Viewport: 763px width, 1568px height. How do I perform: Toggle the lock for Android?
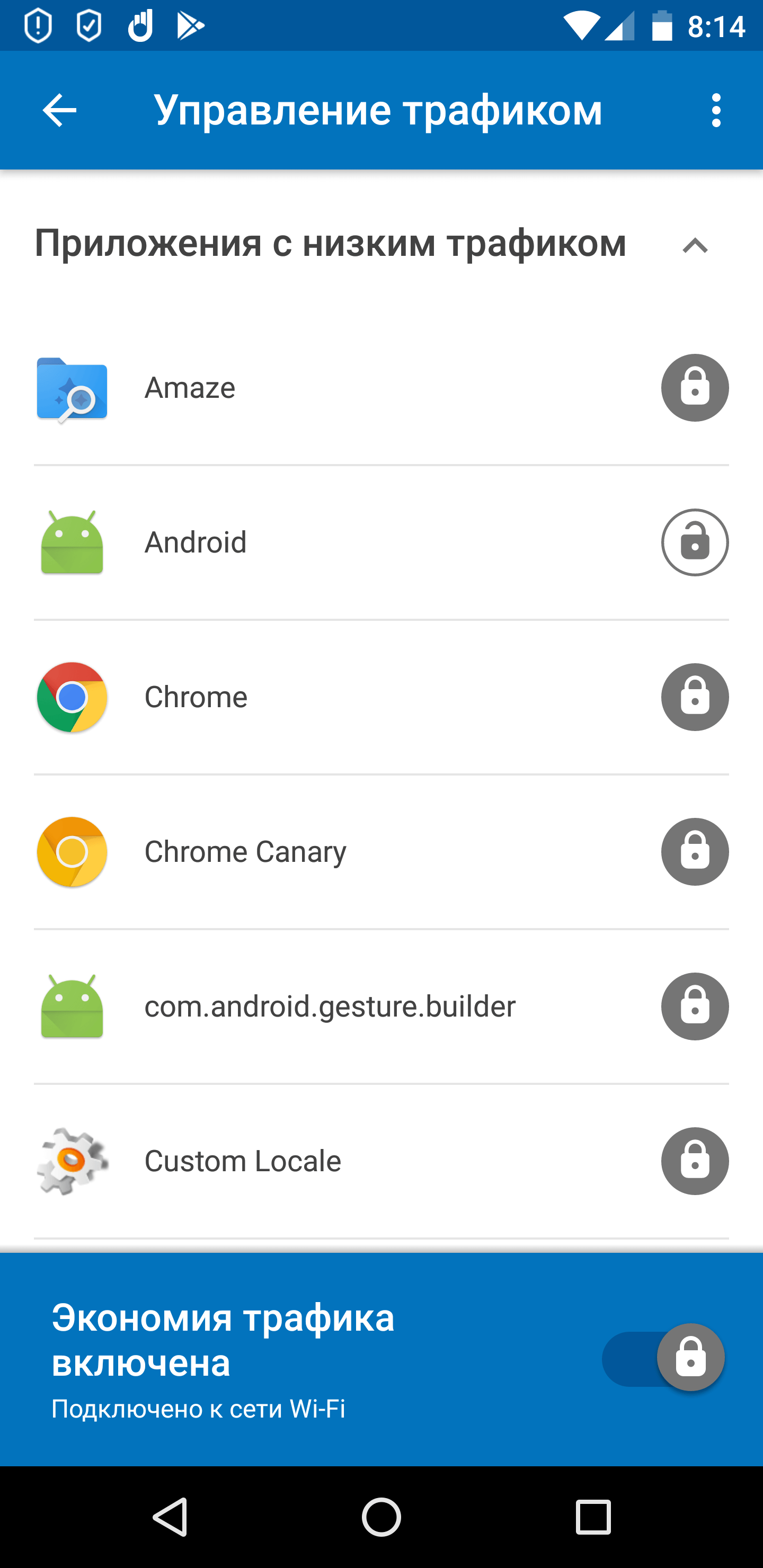pos(695,542)
